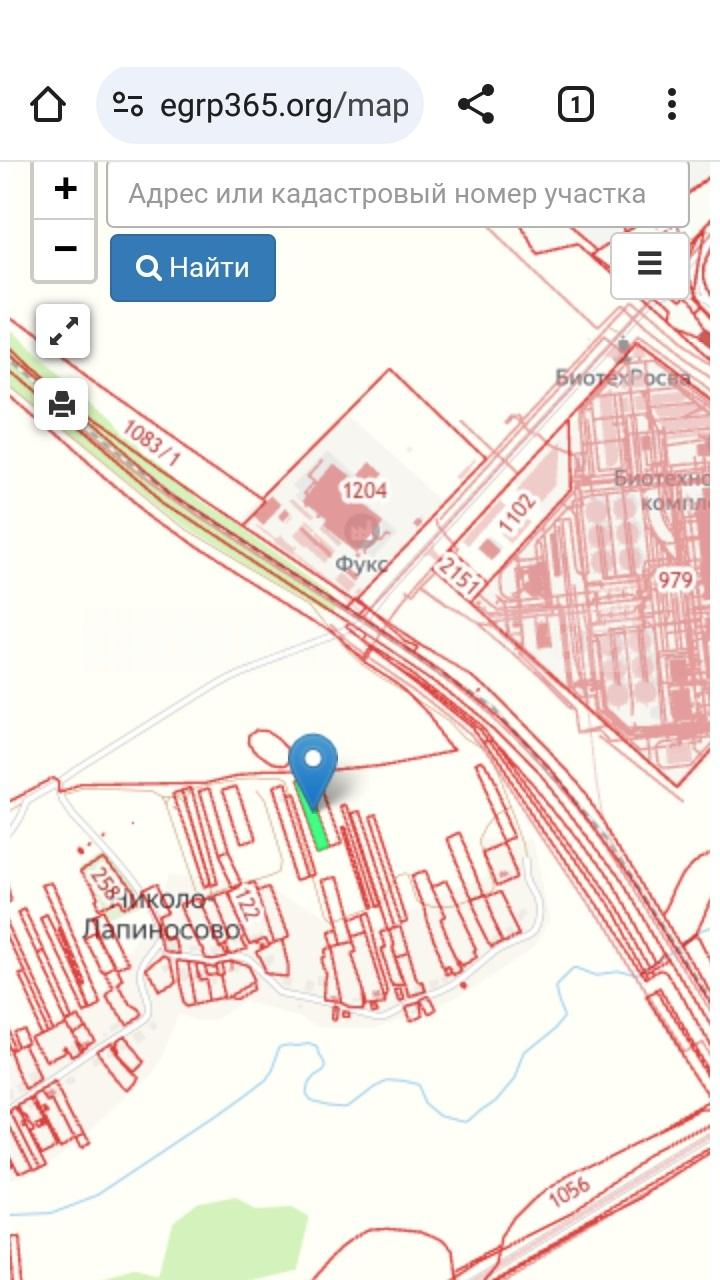Expand the map to fullscreen

(63, 332)
